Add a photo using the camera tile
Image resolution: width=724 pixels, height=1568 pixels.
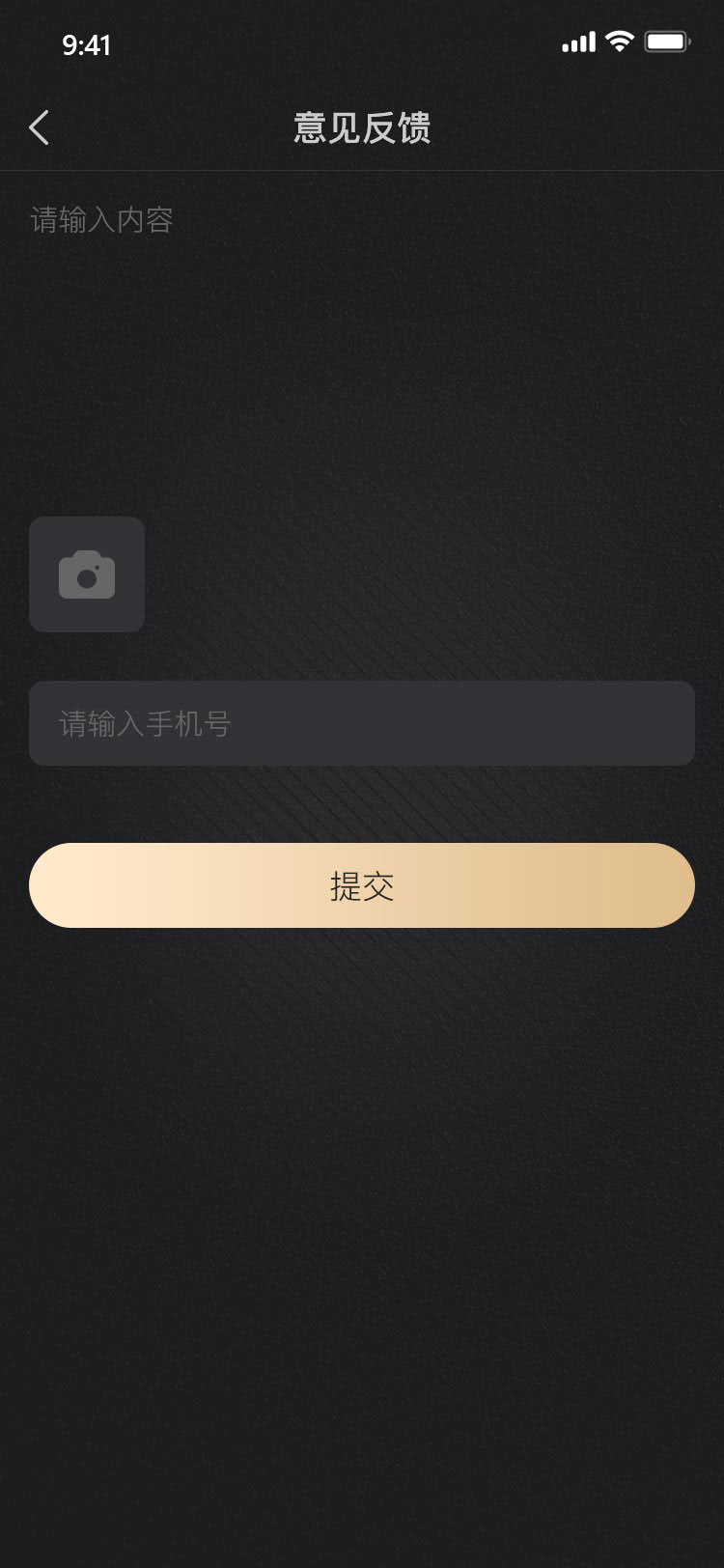click(87, 574)
